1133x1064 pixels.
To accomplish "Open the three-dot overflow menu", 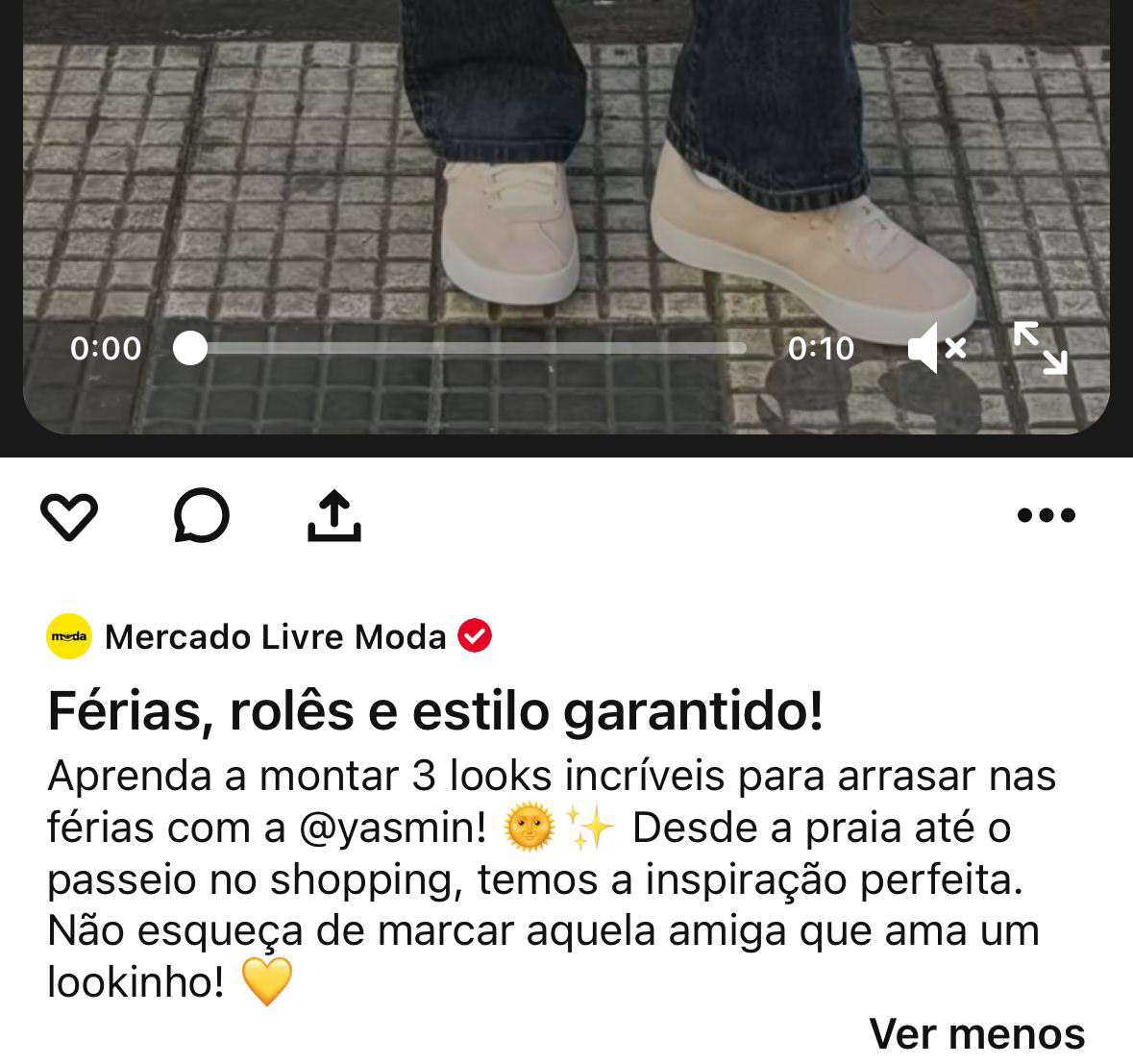I will coord(1046,515).
